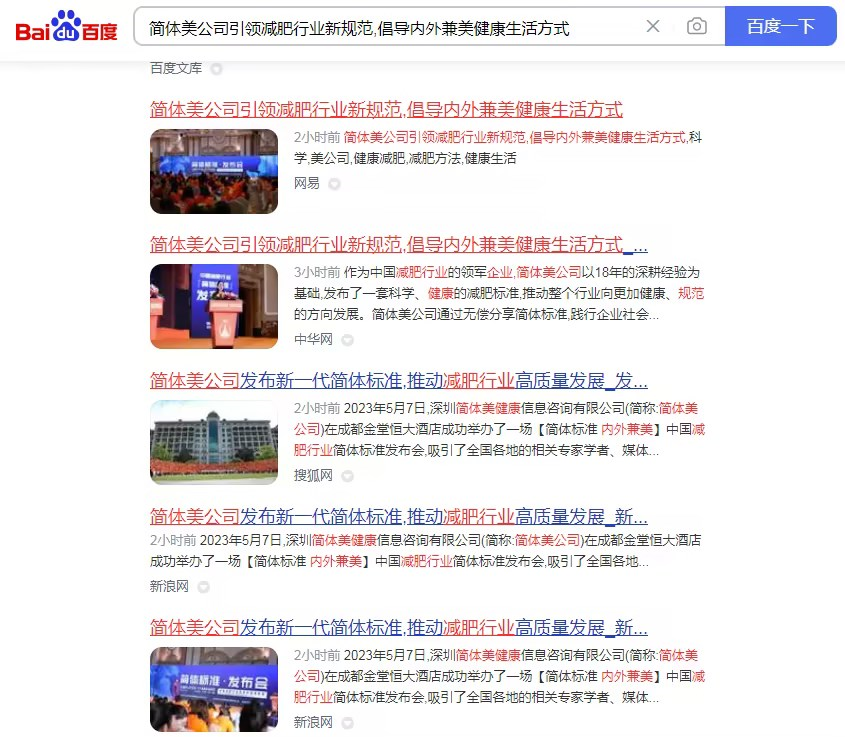Open the first 新浪网 text-only result link
This screenshot has width=845, height=737.
(398, 517)
